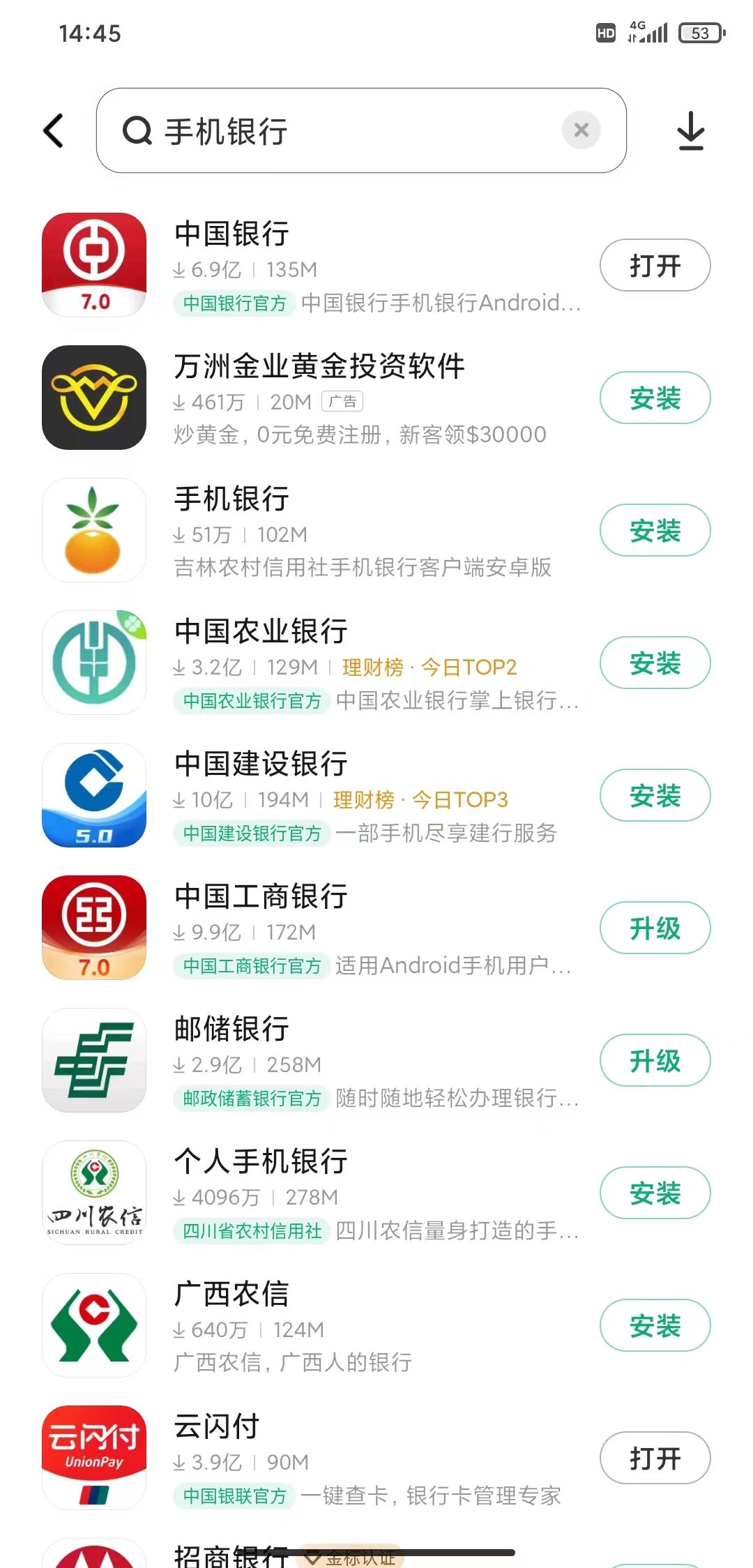The width and height of the screenshot is (753, 1568).
Task: Install the 中国农业银行 app
Action: tap(654, 663)
